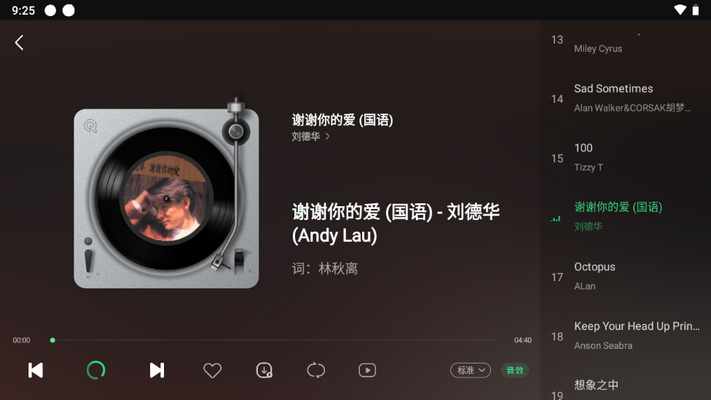Image resolution: width=711 pixels, height=400 pixels.
Task: Play Sad Sometimes from the queue
Action: [x=625, y=97]
